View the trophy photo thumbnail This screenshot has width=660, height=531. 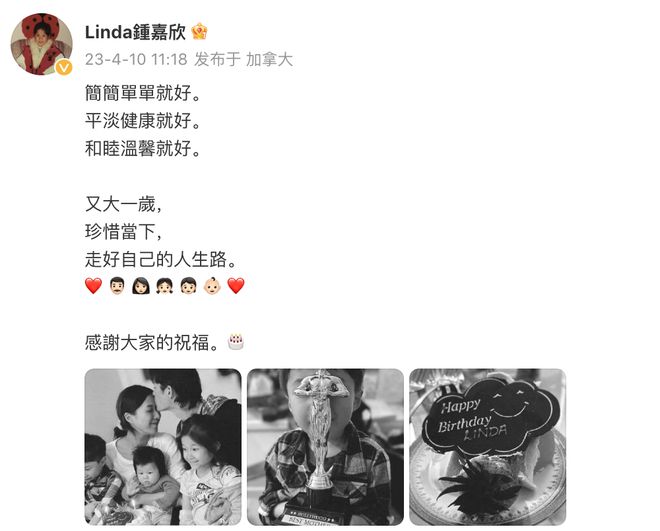pyautogui.click(x=325, y=446)
